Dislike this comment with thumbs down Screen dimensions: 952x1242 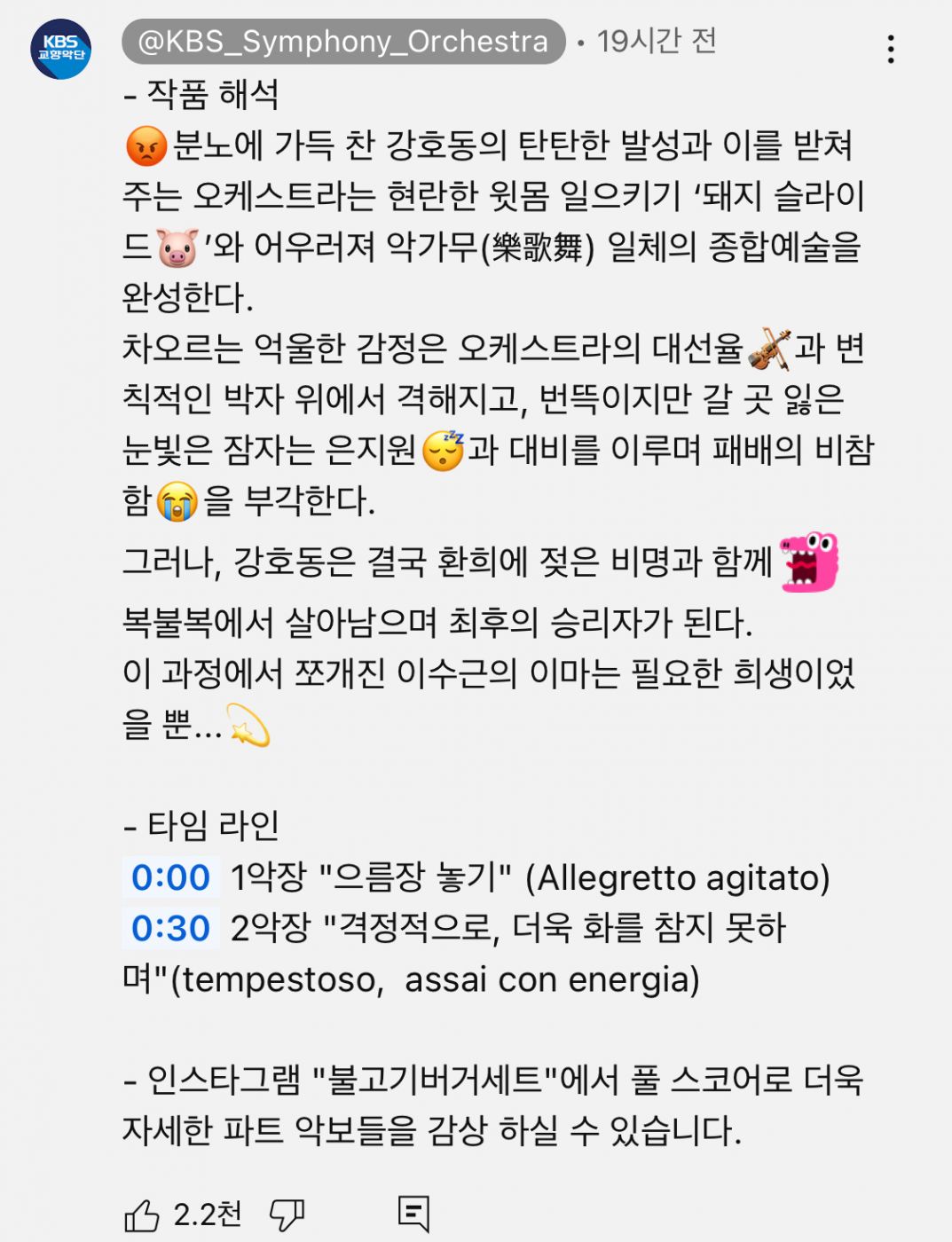[287, 1214]
